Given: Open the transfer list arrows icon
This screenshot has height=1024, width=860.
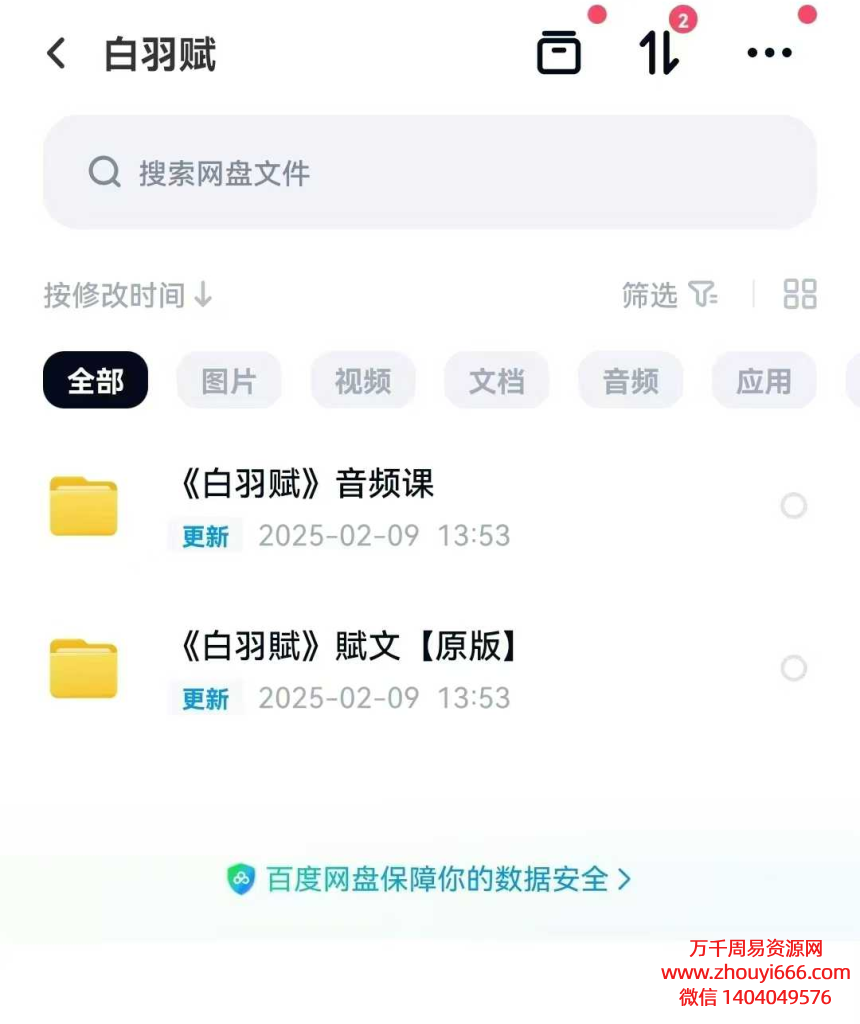Looking at the screenshot, I should [x=659, y=54].
